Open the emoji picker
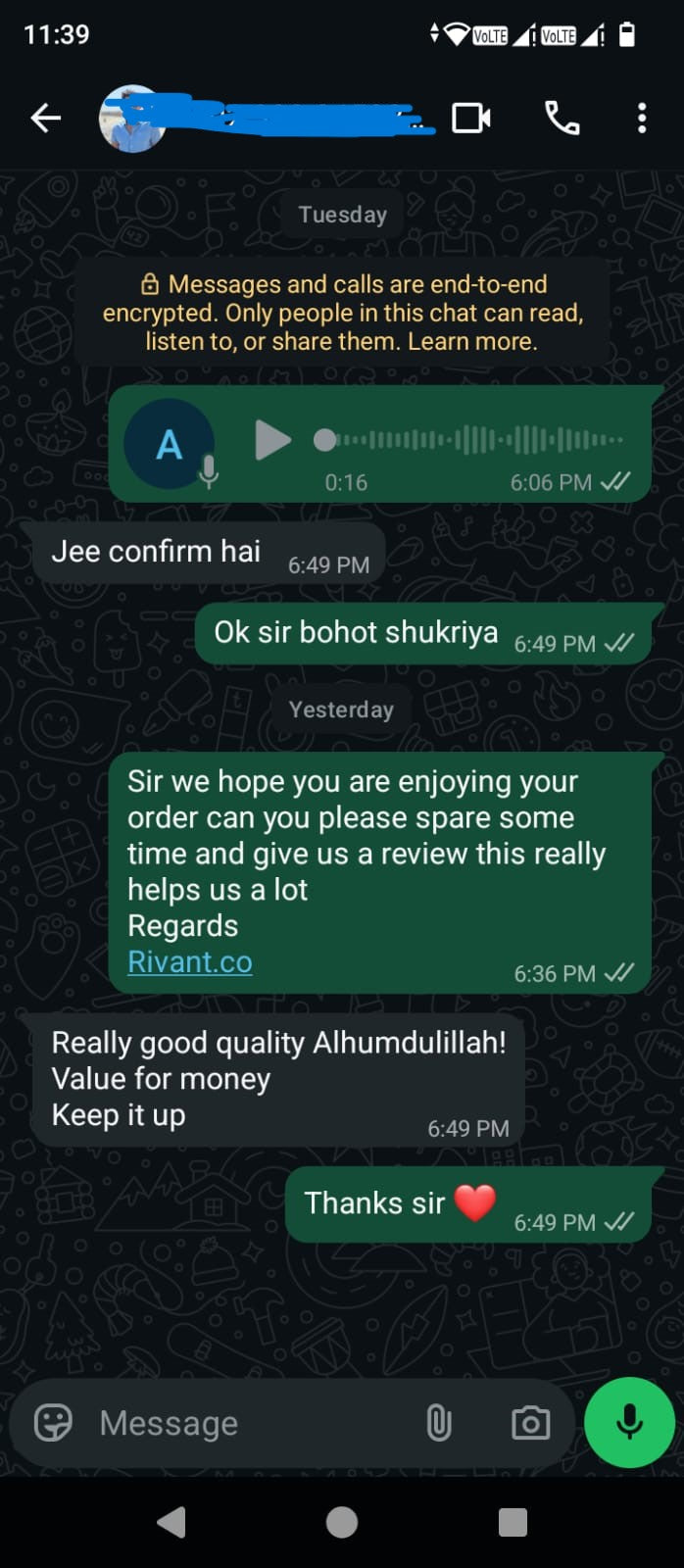Viewport: 684px width, 1568px height. [x=53, y=1422]
